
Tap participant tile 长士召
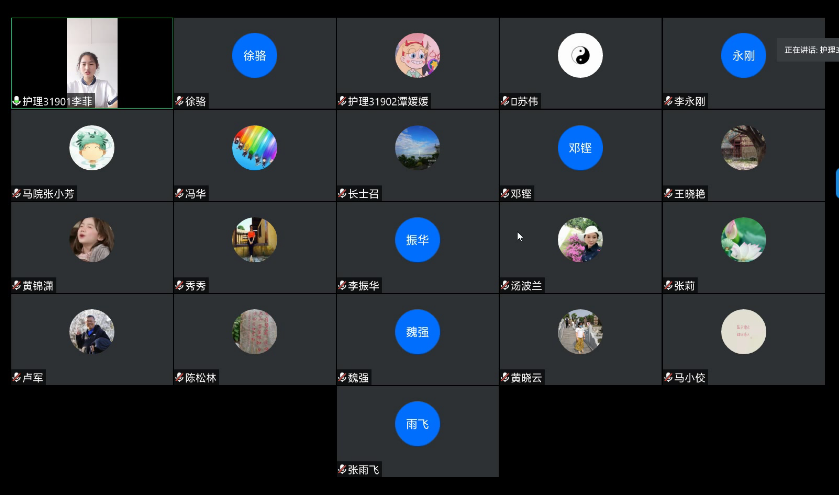click(x=417, y=148)
